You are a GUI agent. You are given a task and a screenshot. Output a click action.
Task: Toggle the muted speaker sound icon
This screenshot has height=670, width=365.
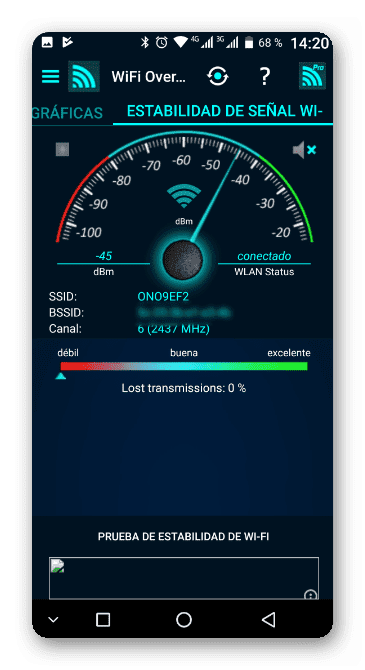pos(305,150)
